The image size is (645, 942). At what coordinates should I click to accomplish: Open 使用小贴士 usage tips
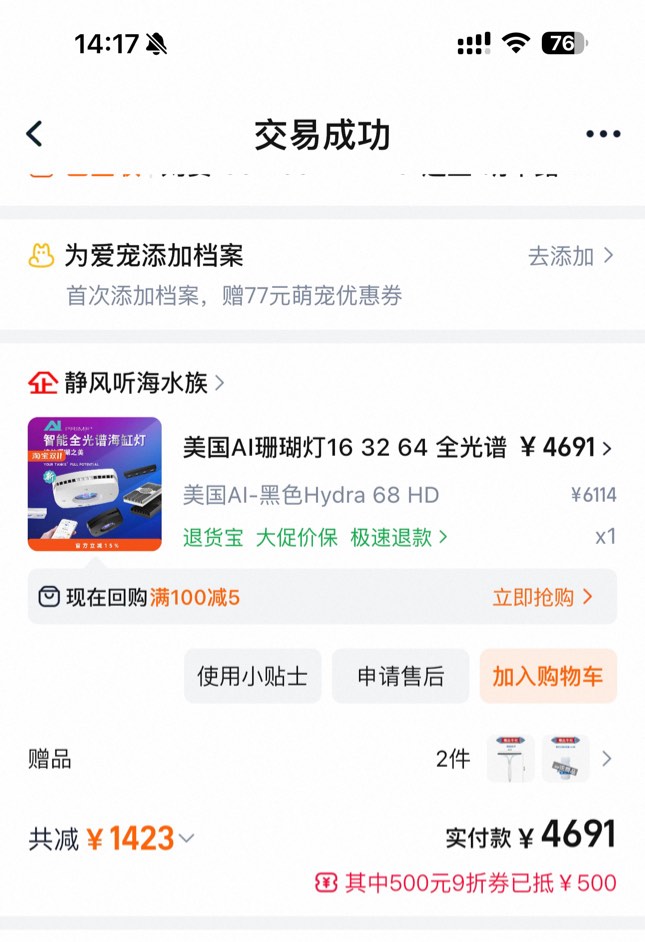point(252,676)
